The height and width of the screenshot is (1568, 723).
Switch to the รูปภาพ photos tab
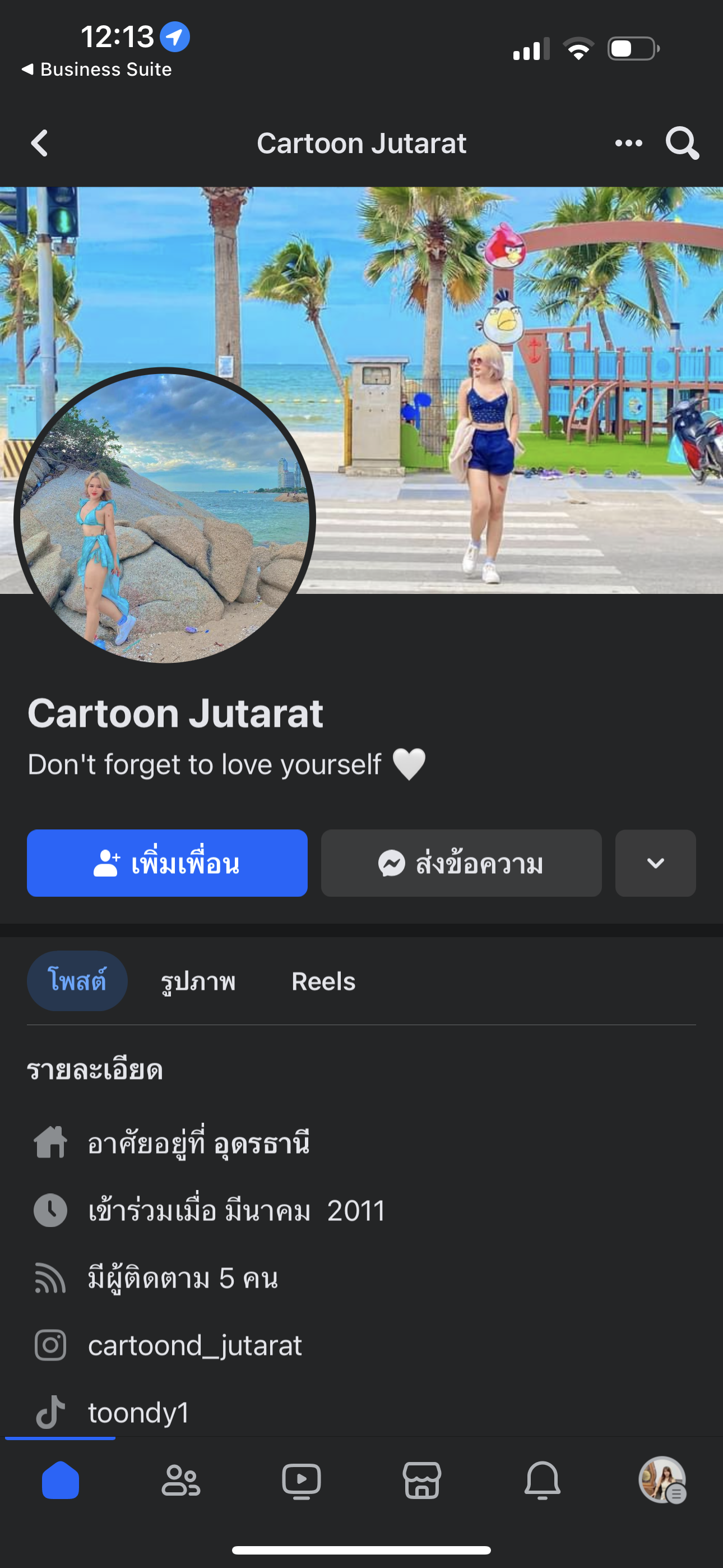pos(198,981)
